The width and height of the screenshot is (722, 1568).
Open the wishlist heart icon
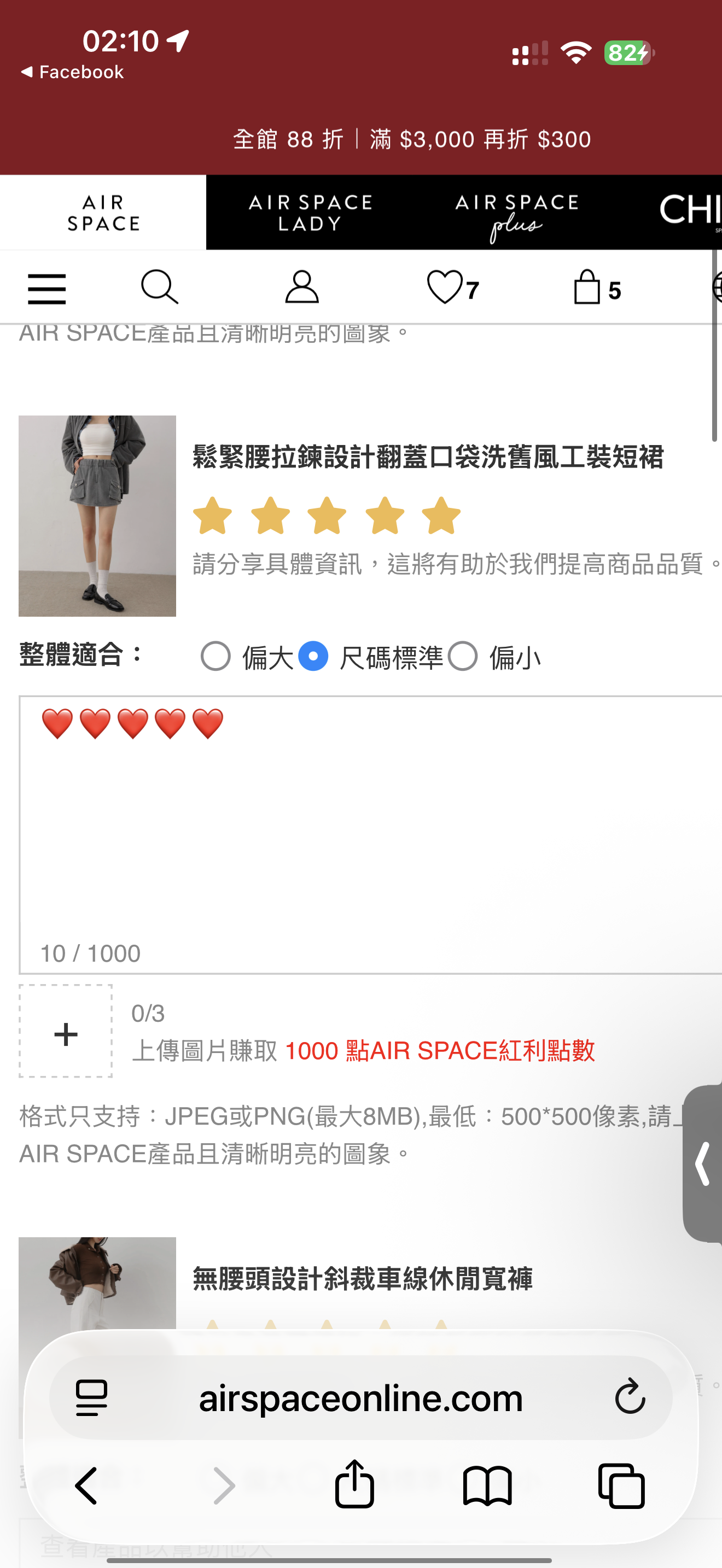[446, 288]
